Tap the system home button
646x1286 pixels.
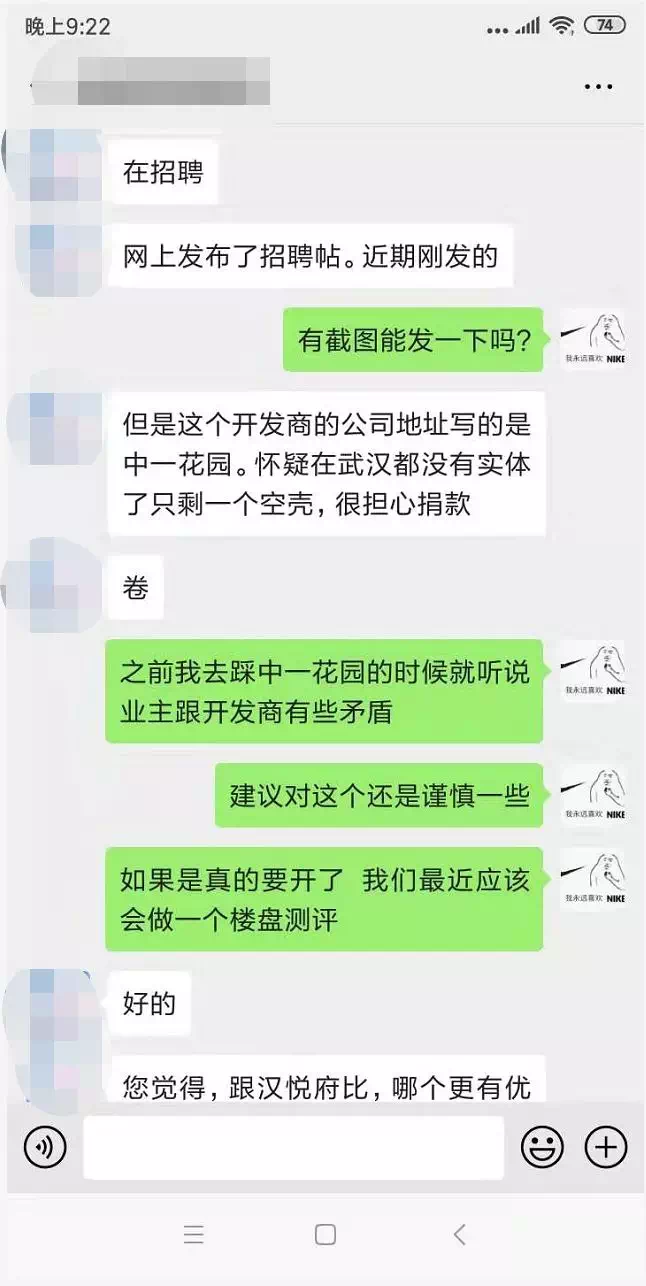[x=325, y=1235]
